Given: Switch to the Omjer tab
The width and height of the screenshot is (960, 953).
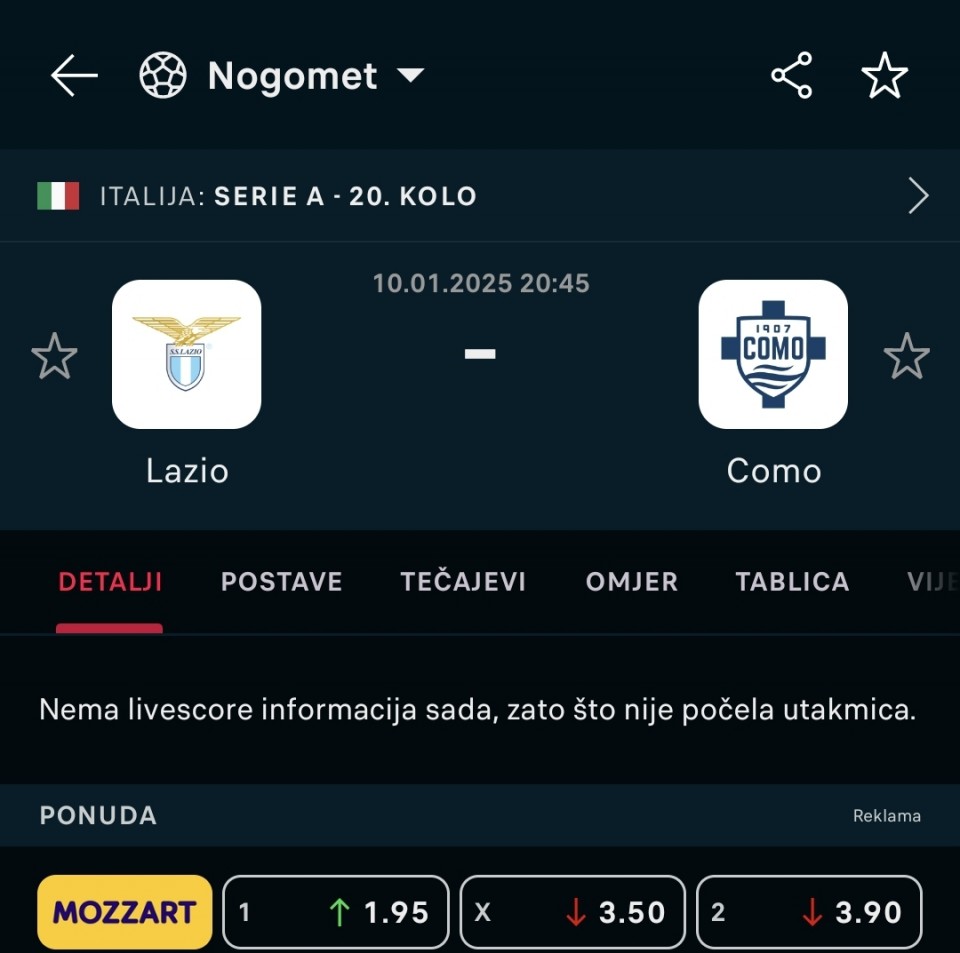Looking at the screenshot, I should tap(631, 582).
